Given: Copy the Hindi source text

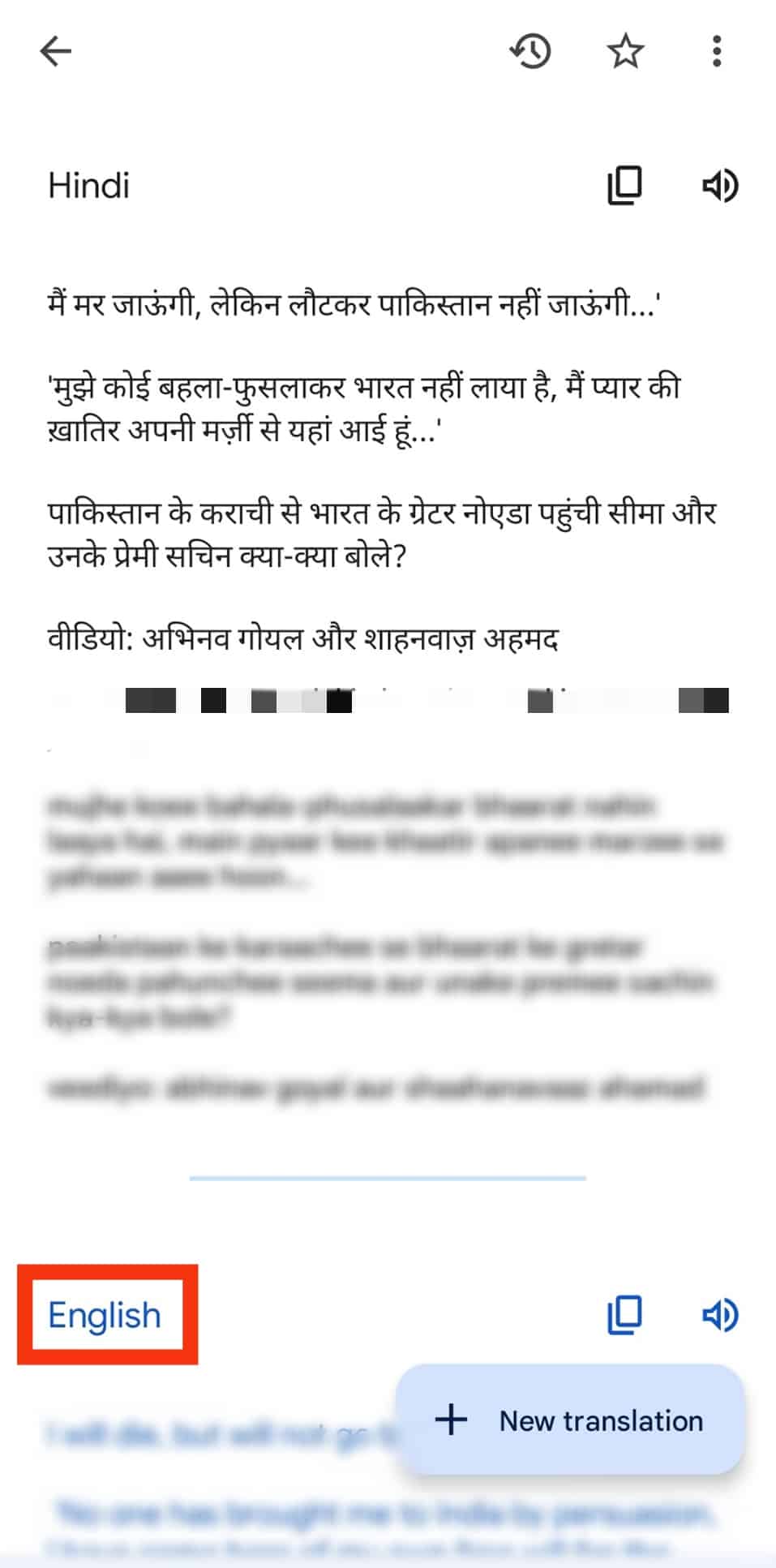Looking at the screenshot, I should point(624,186).
